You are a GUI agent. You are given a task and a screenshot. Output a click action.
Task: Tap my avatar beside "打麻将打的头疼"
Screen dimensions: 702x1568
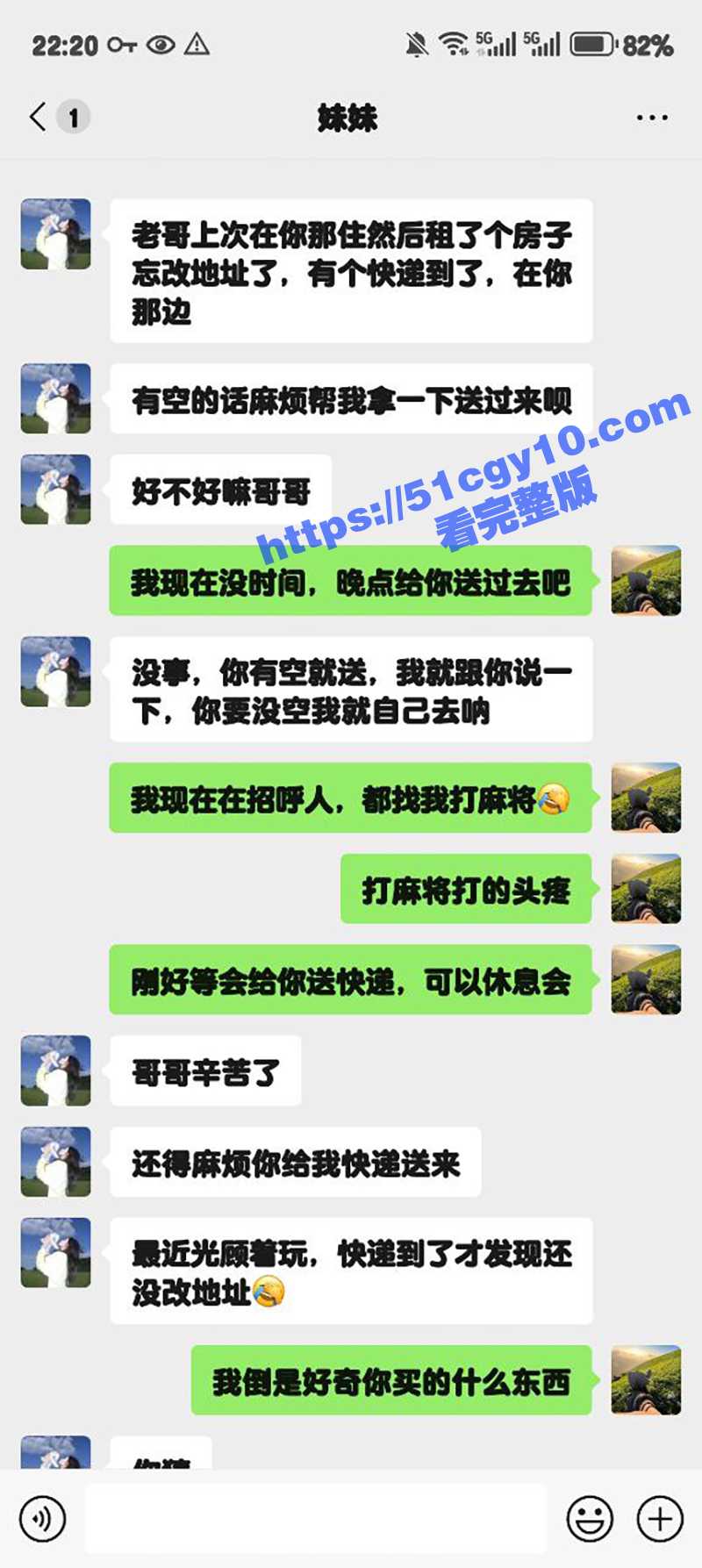(646, 889)
